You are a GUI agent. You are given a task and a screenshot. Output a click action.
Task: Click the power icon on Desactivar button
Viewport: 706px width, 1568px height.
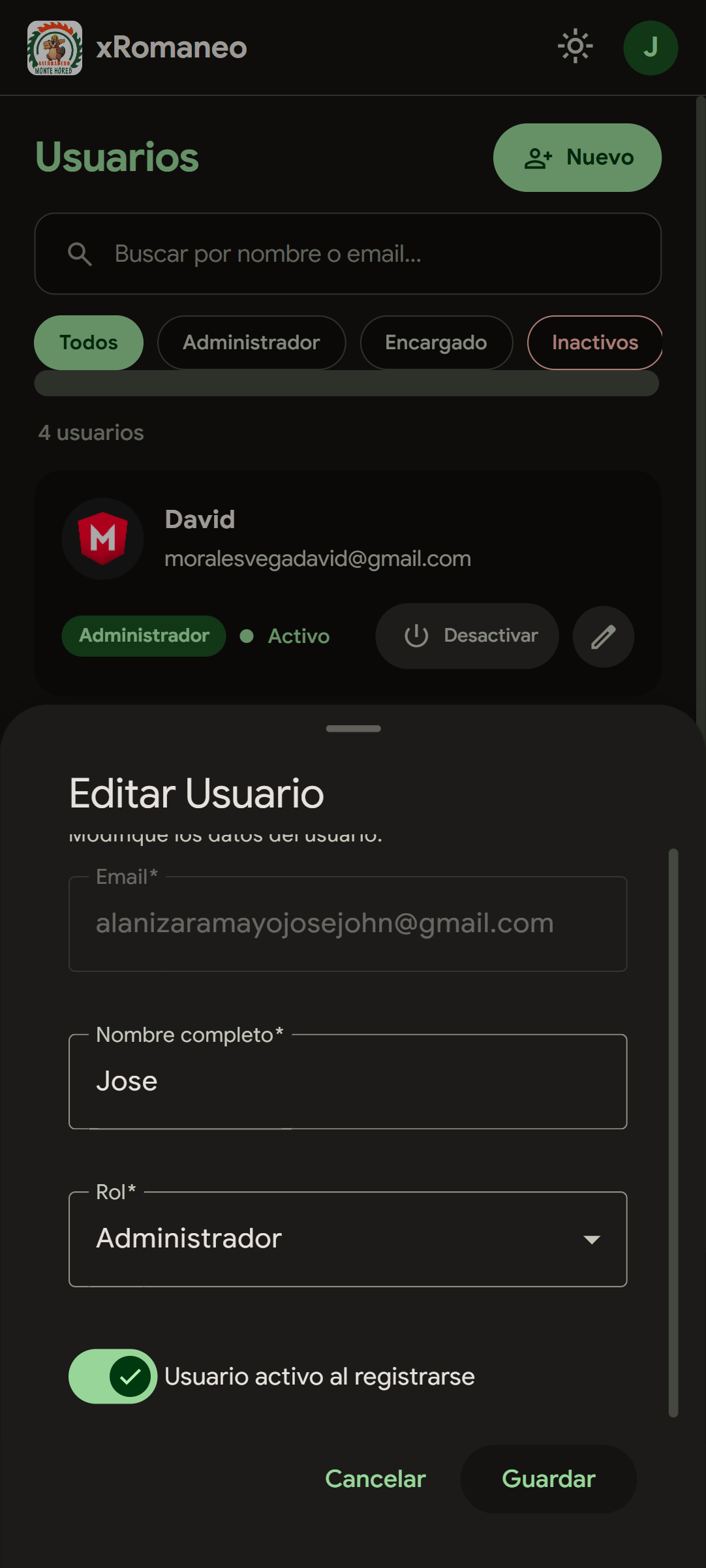click(x=416, y=636)
